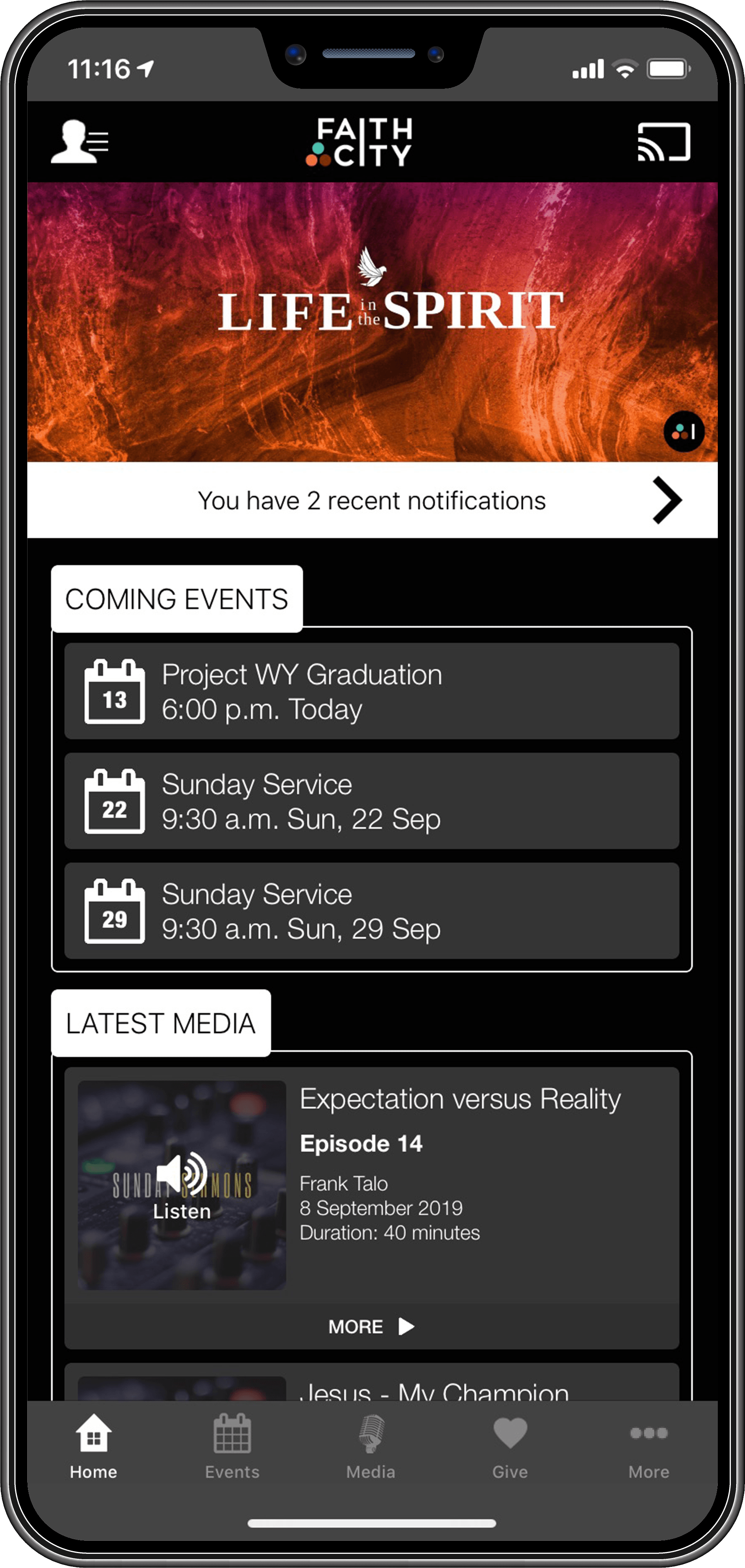Switch to the Media tab
Screen dimensions: 745x1568
pos(371,1447)
